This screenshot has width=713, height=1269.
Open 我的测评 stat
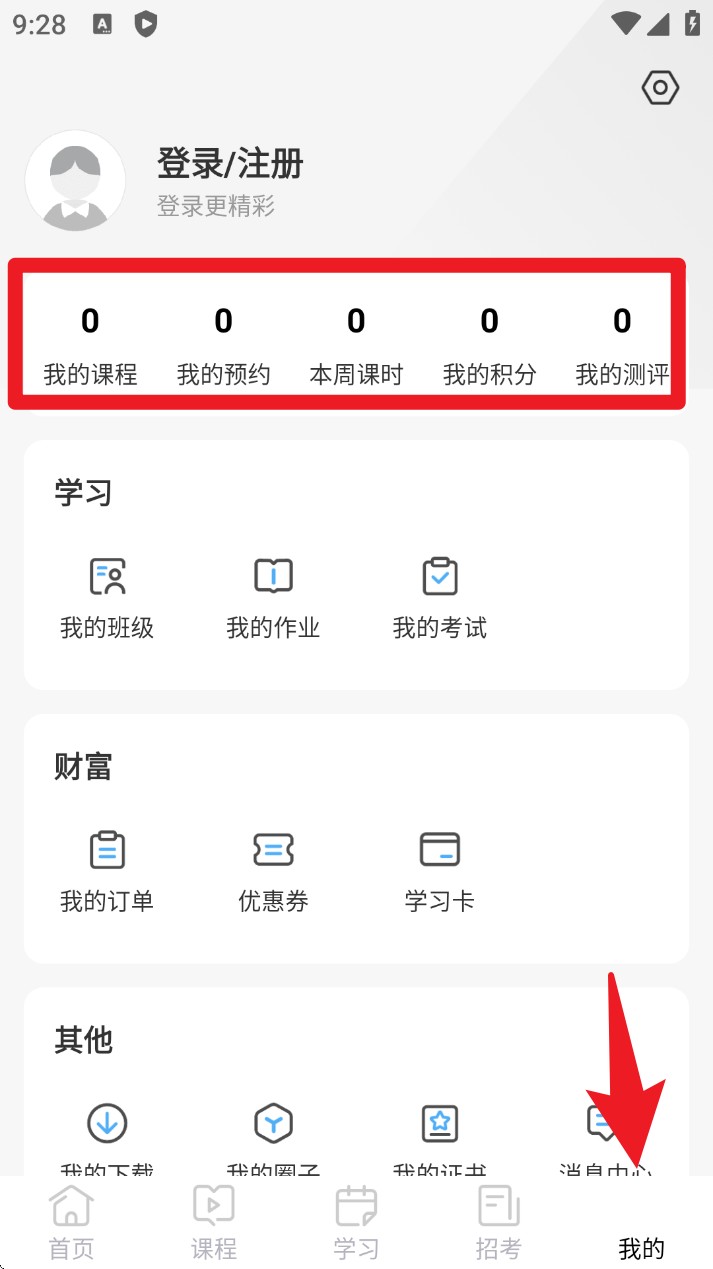point(622,345)
